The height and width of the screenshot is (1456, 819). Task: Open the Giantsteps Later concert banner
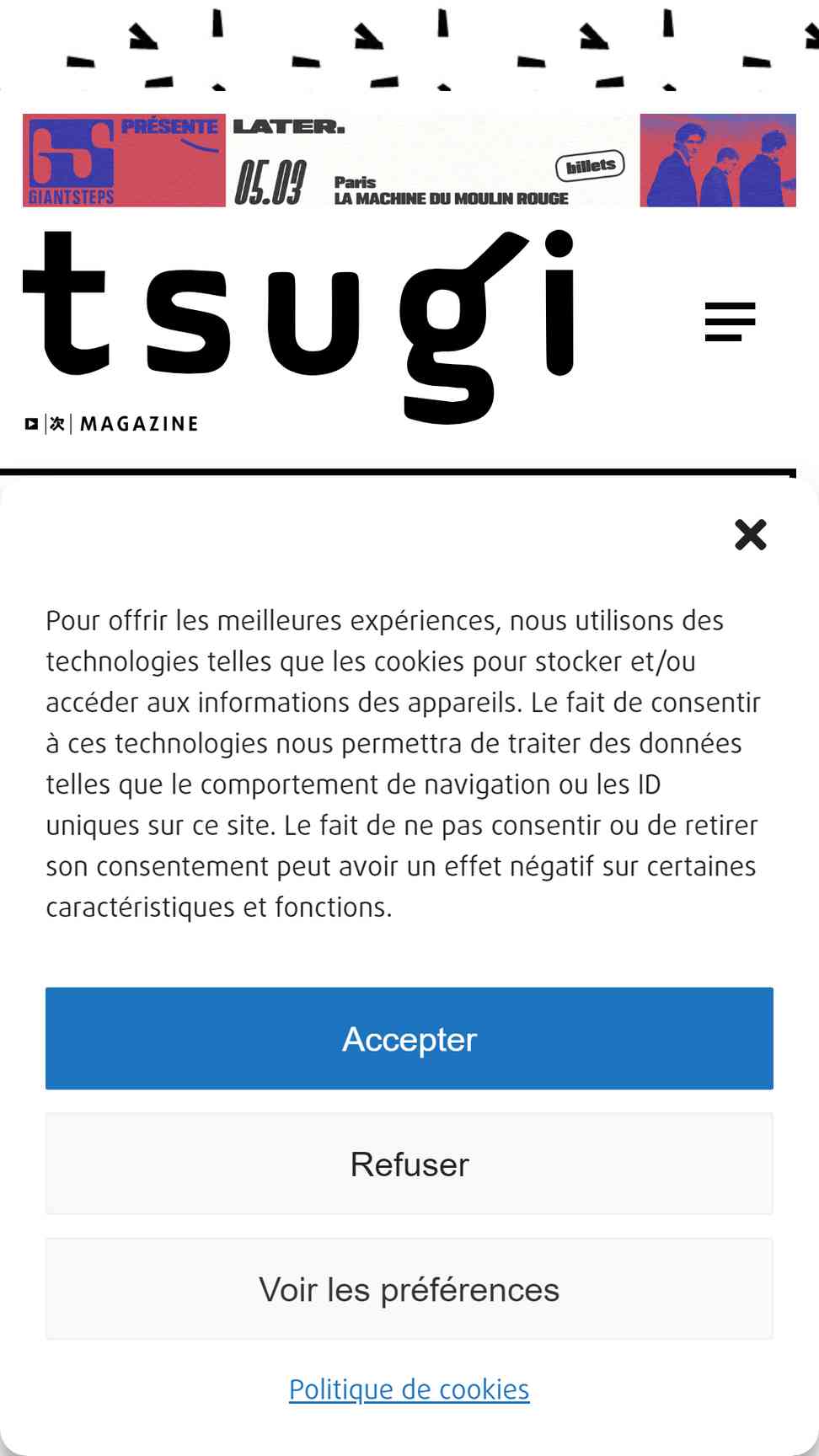pyautogui.click(x=409, y=160)
